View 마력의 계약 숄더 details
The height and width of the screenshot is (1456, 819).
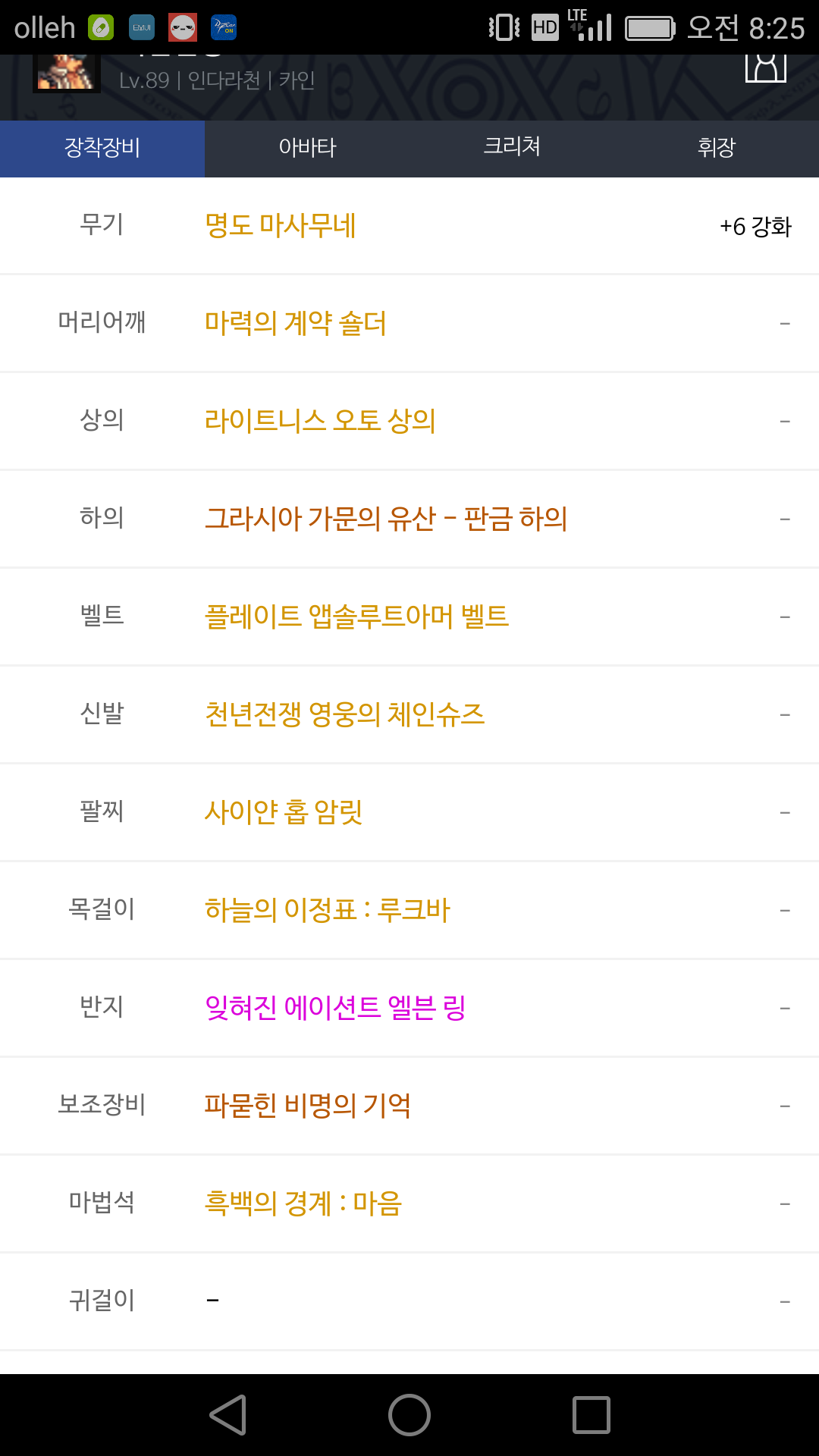tap(296, 324)
